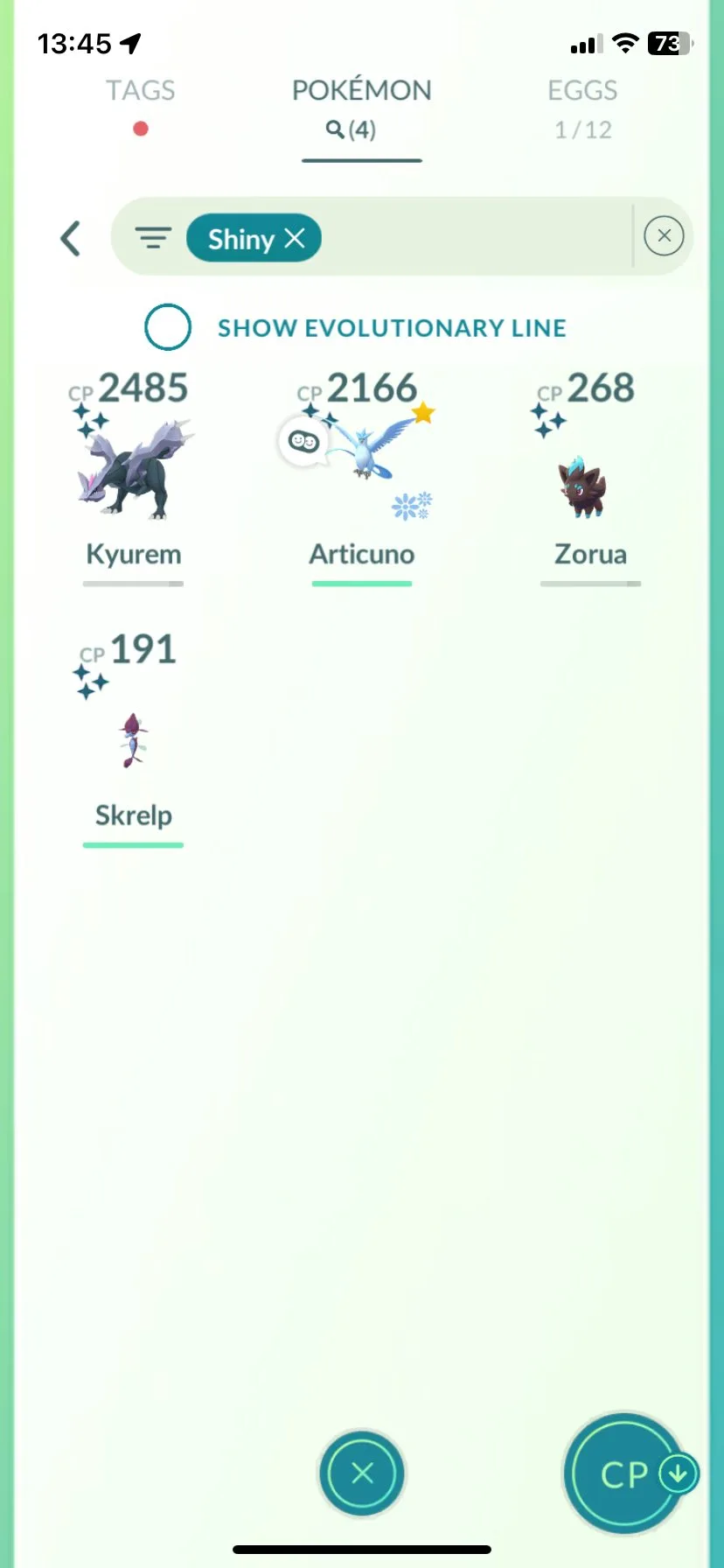
Task: Enable Show Evolutionary Line
Action: (x=168, y=327)
